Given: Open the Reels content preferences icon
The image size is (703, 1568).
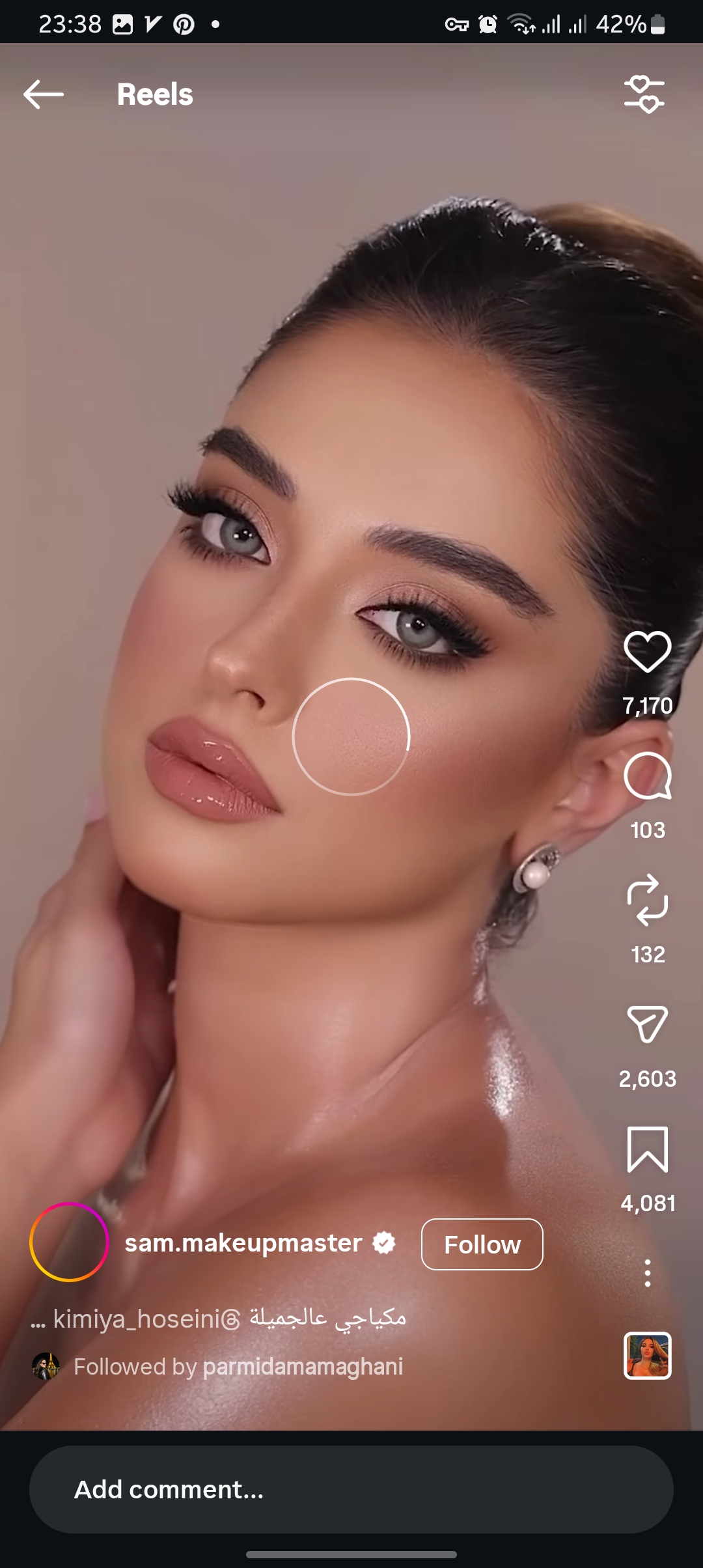Looking at the screenshot, I should (644, 95).
